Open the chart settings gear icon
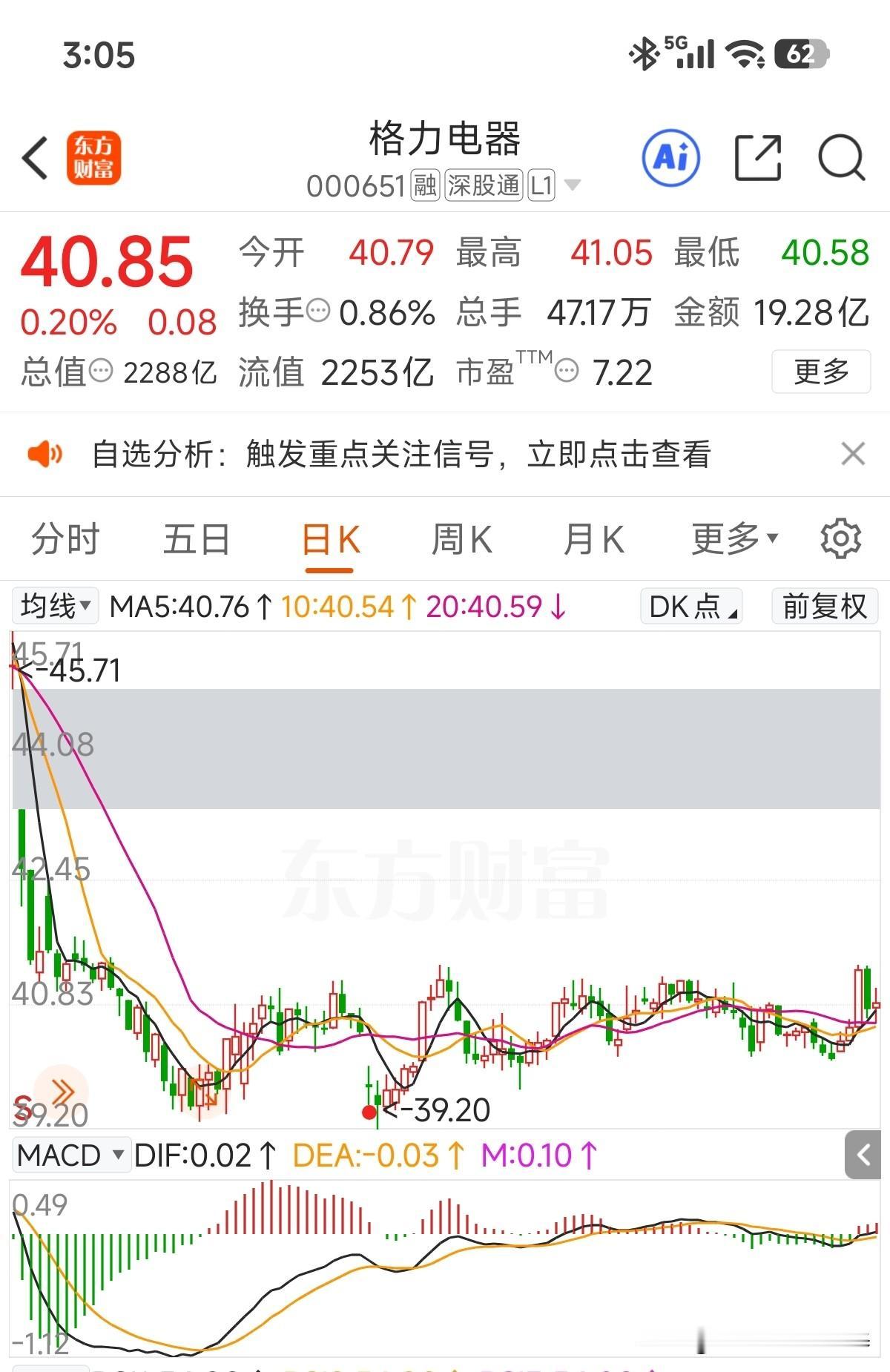Viewport: 890px width, 1372px height. point(840,538)
